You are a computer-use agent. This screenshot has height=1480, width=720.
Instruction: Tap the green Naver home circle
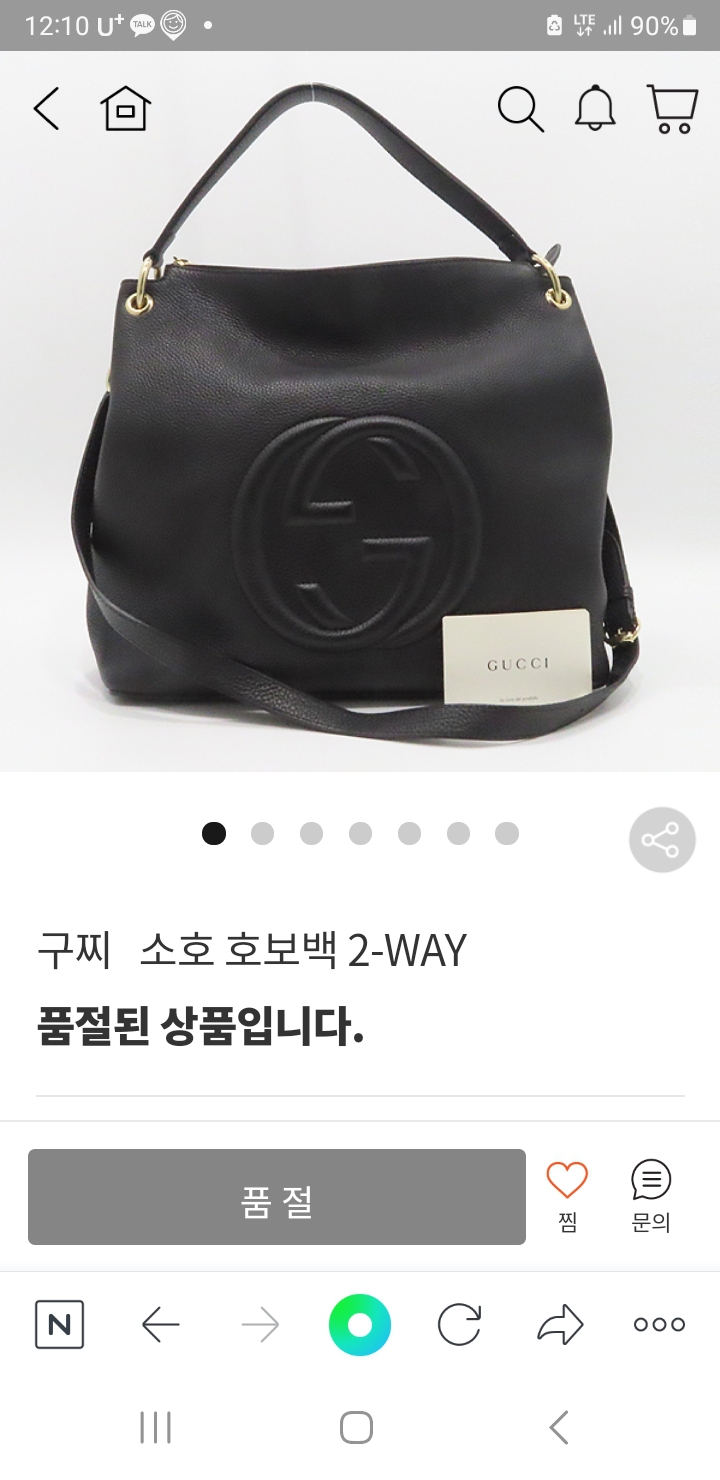360,1325
